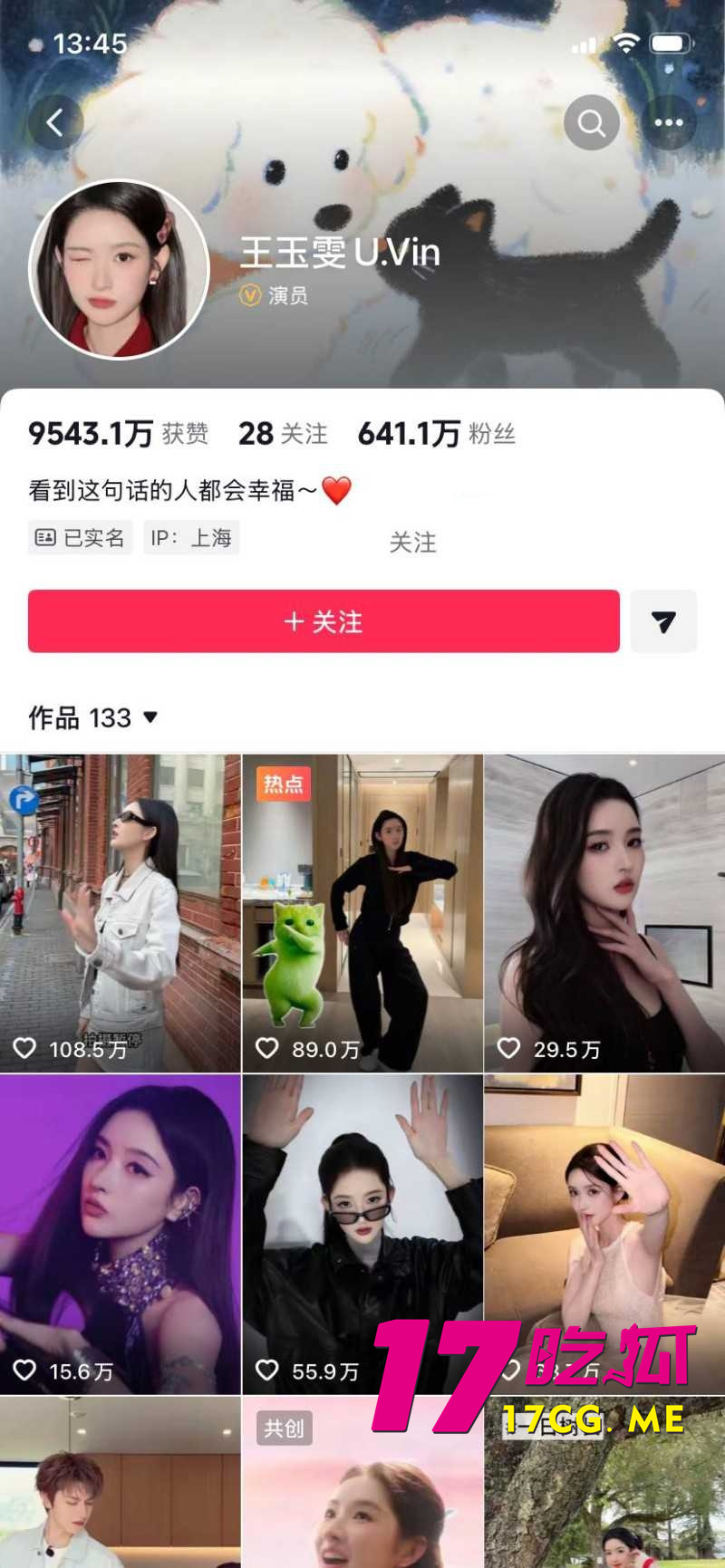Open the search icon on profile page
Viewport: 725px width, 1568px height.
tap(592, 121)
